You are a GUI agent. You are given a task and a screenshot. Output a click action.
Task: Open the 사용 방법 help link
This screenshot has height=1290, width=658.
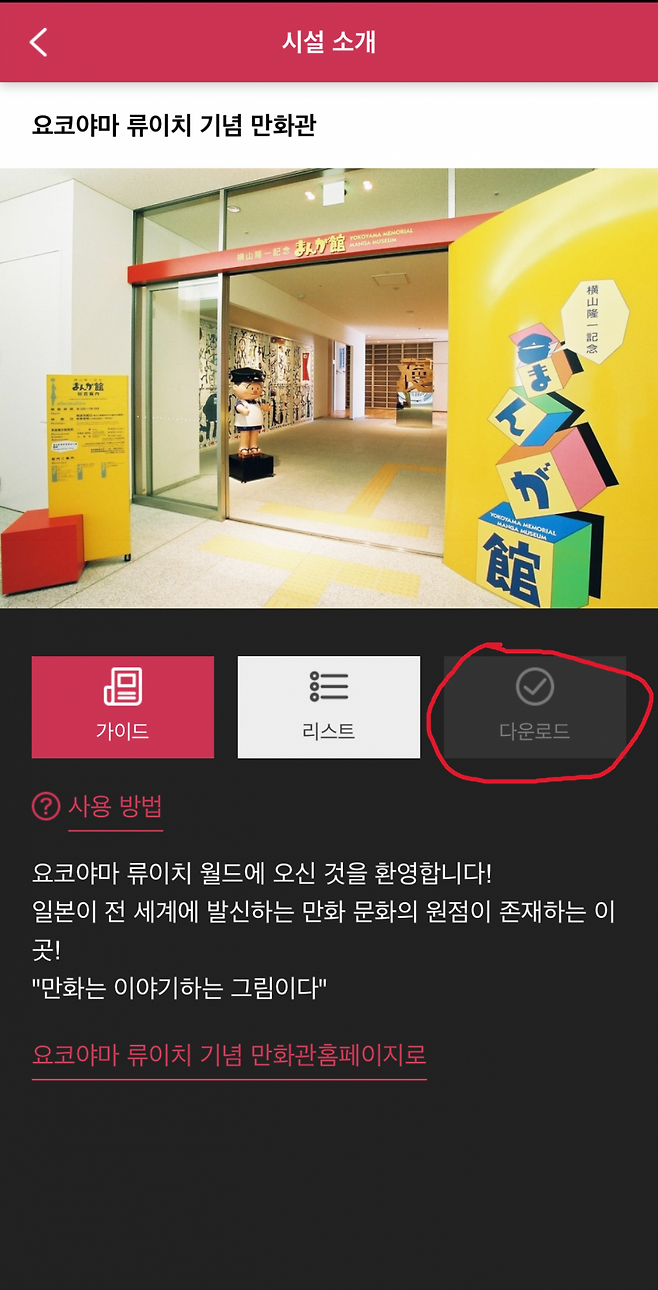98,806
